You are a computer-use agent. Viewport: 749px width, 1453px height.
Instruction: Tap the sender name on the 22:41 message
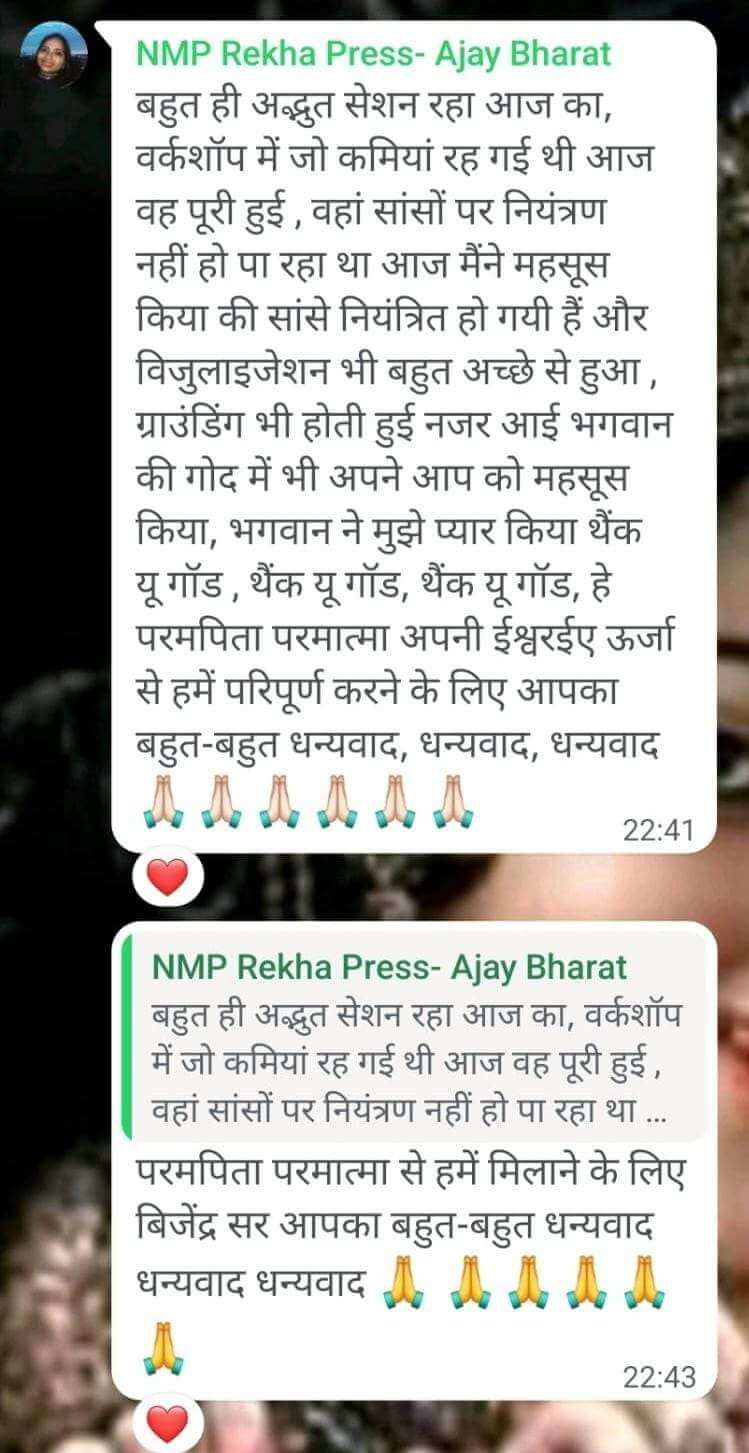[373, 54]
